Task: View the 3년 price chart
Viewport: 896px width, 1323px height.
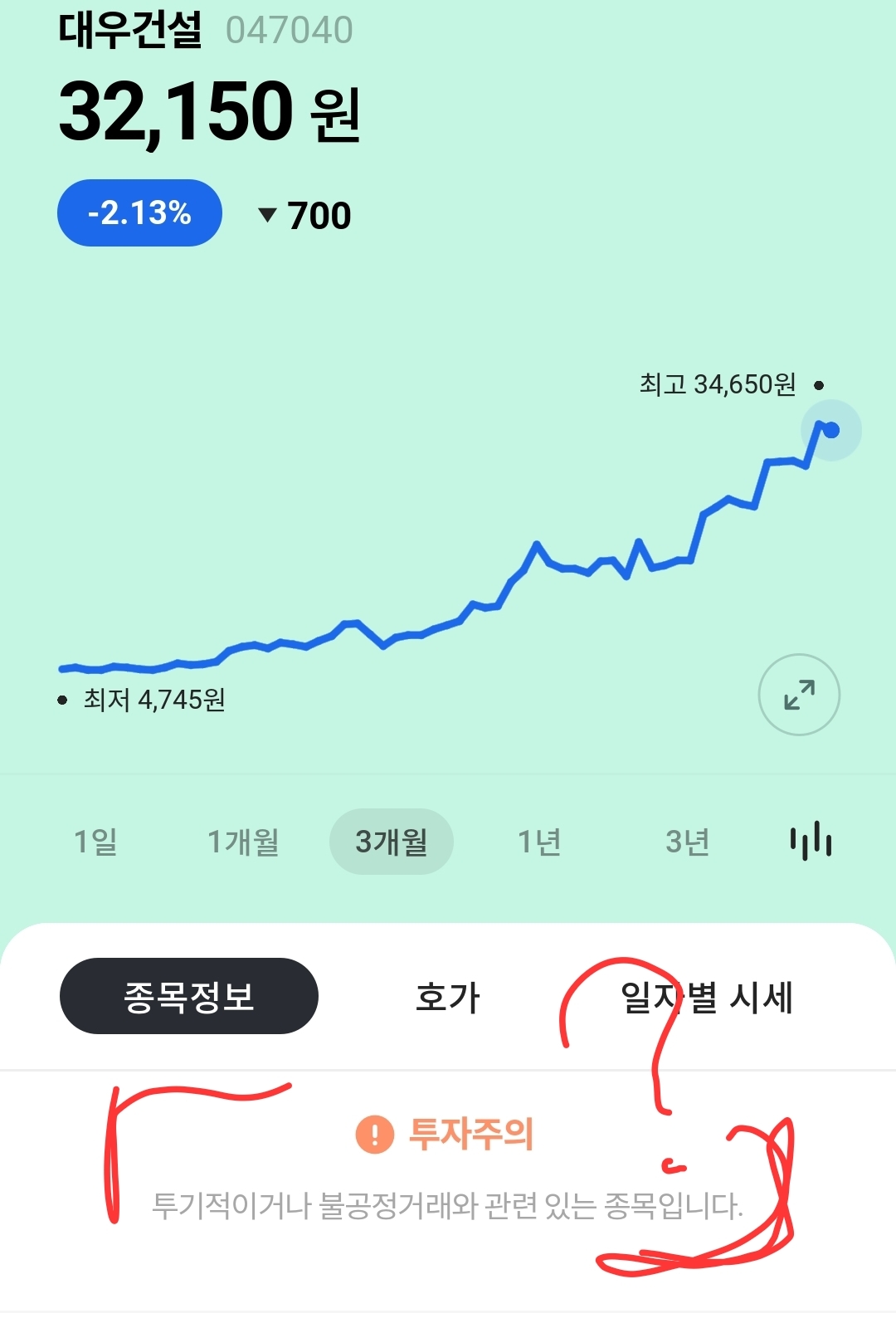Action: pos(687,842)
